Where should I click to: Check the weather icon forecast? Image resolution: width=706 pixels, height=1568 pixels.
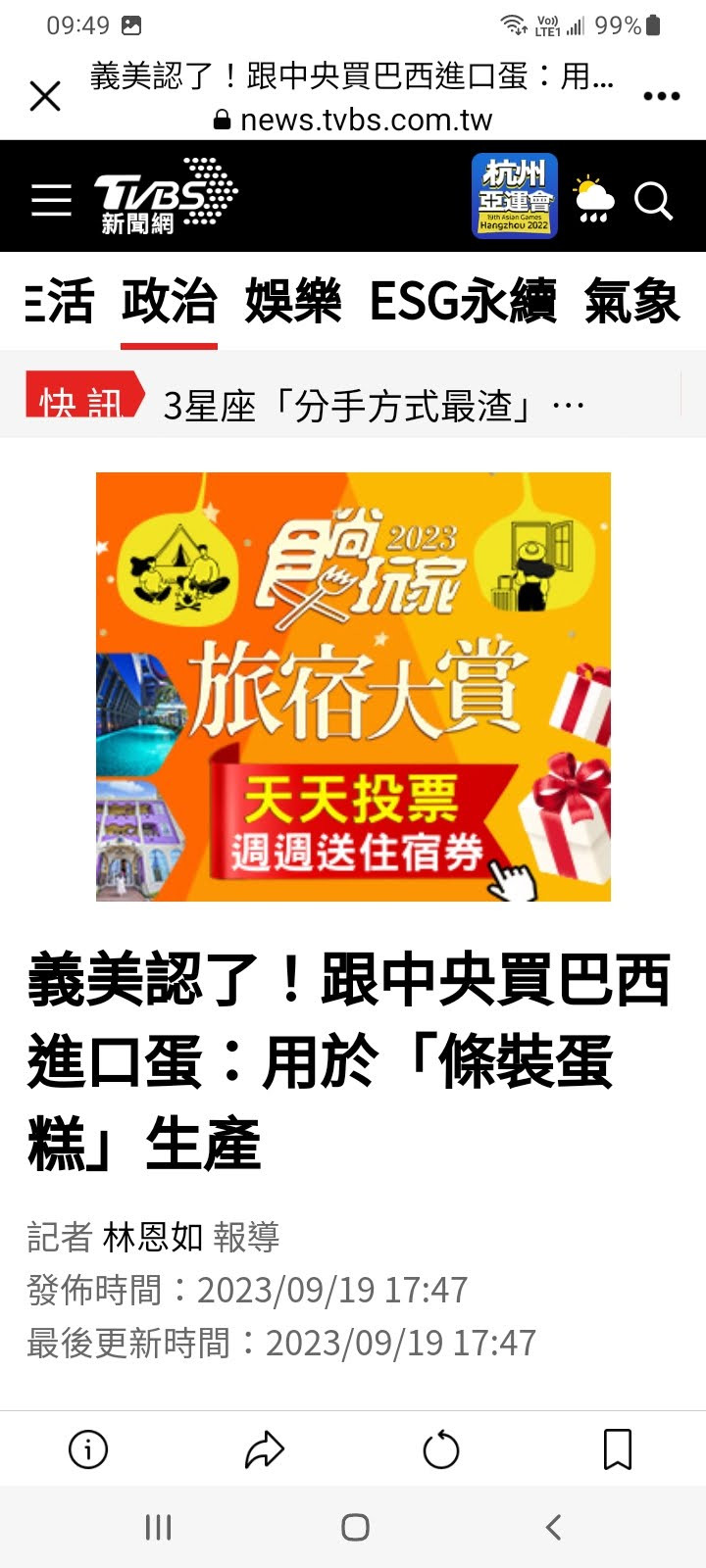(592, 199)
